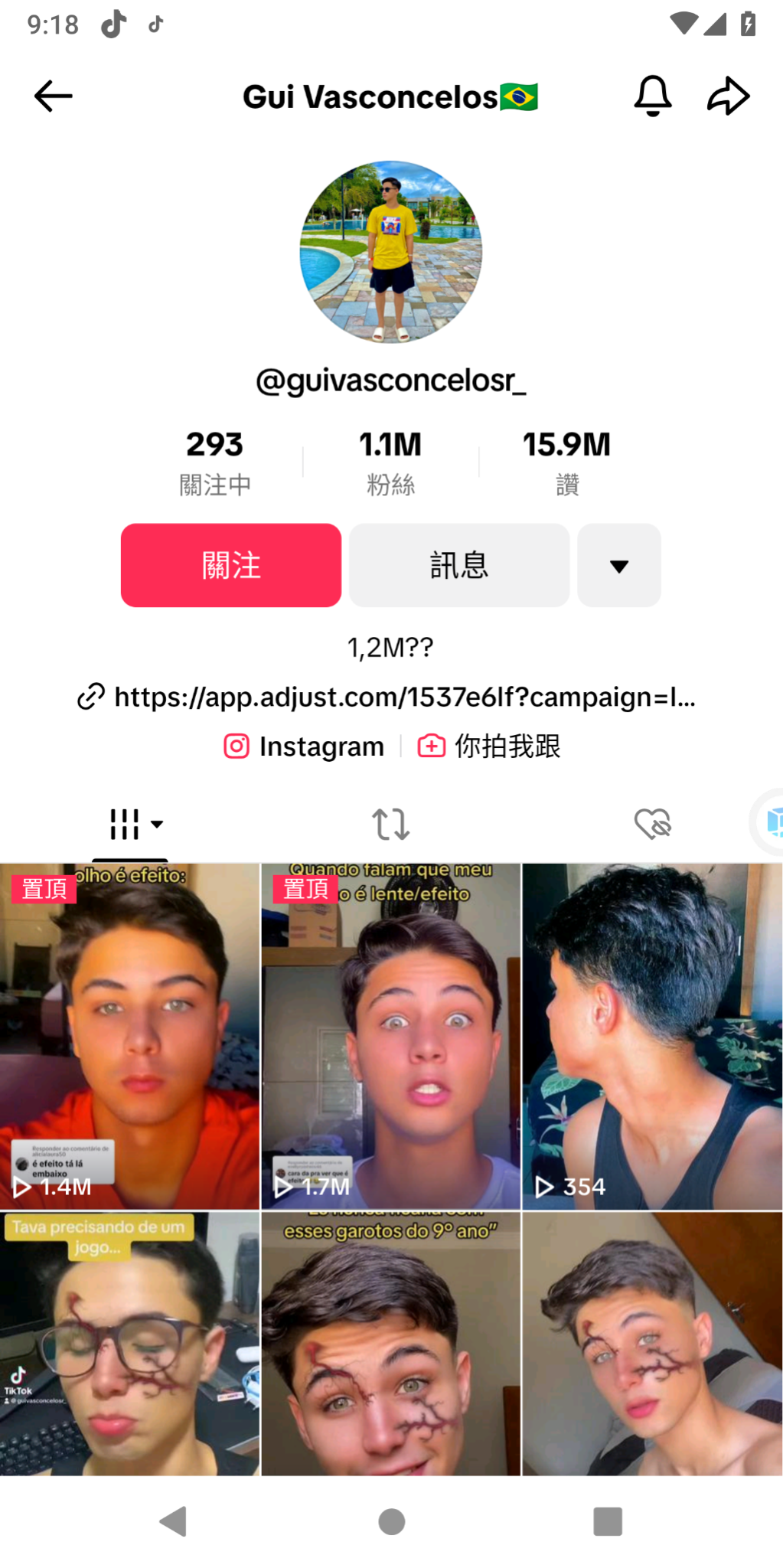Image resolution: width=783 pixels, height=1568 pixels.
Task: Tap the red 關注 follow button
Action: tap(230, 565)
